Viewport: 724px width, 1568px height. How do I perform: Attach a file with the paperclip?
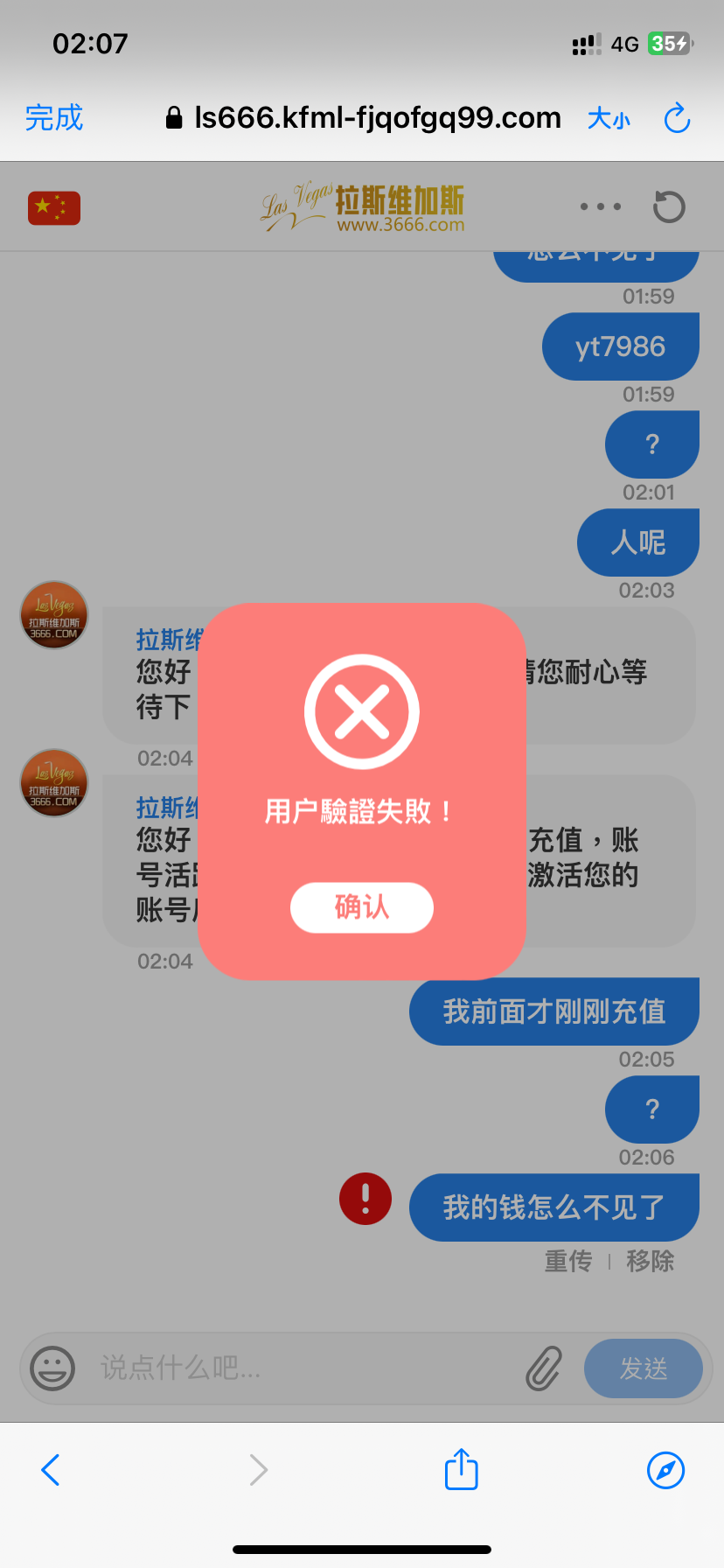[544, 1368]
